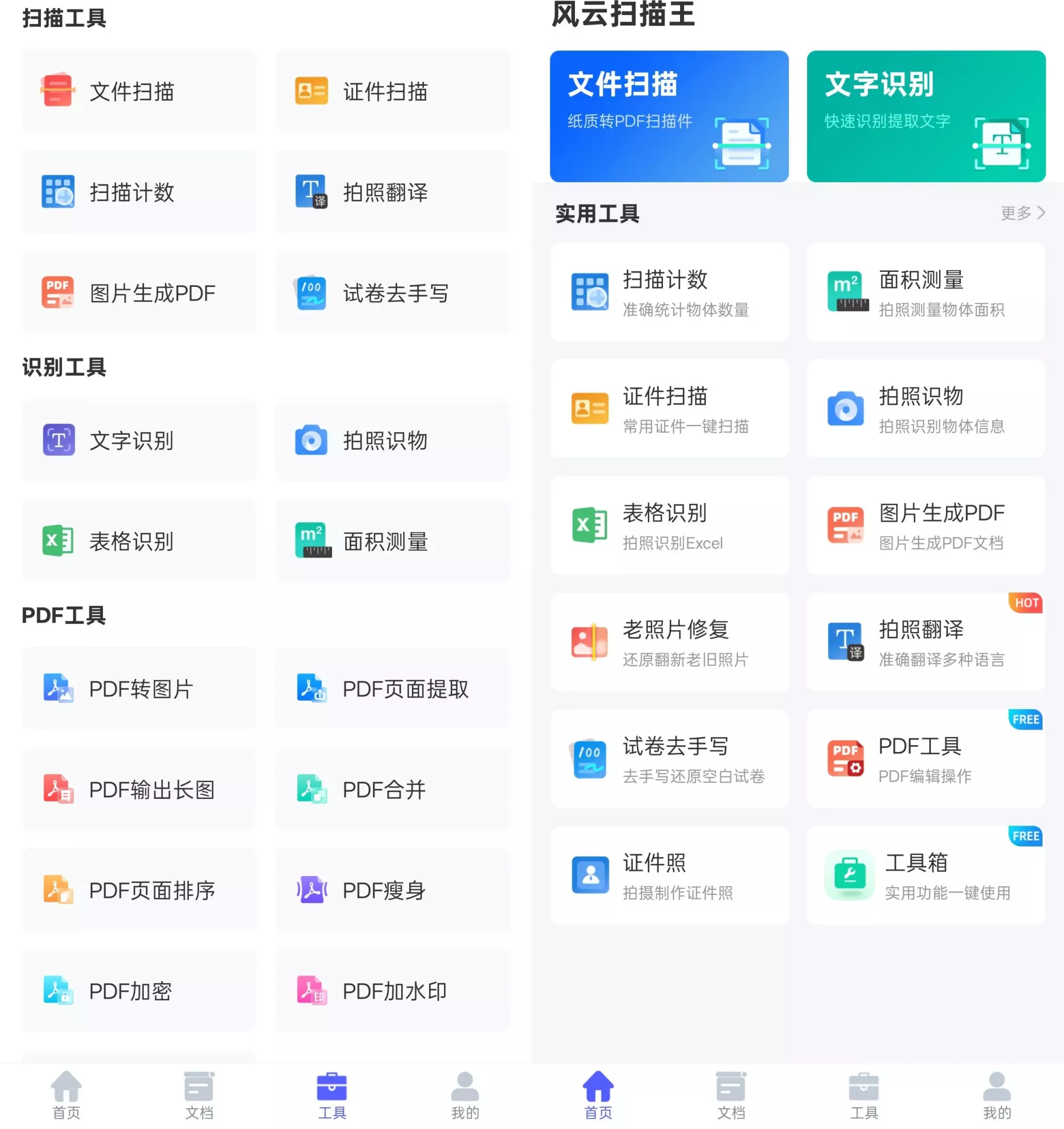This screenshot has height=1129, width=1064.
Task: Select the PDF输出长图 option
Action: click(x=139, y=790)
